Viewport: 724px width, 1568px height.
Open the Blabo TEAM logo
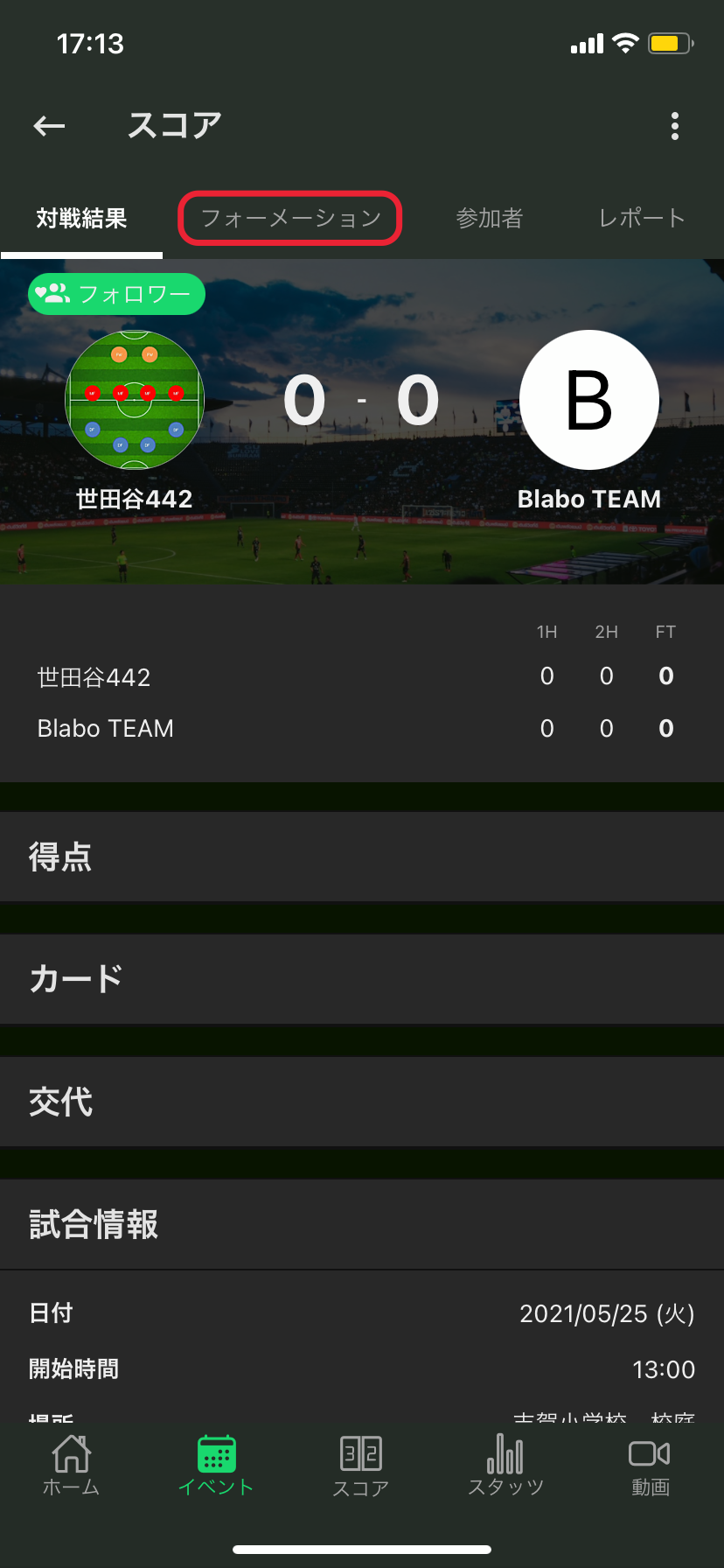point(588,400)
